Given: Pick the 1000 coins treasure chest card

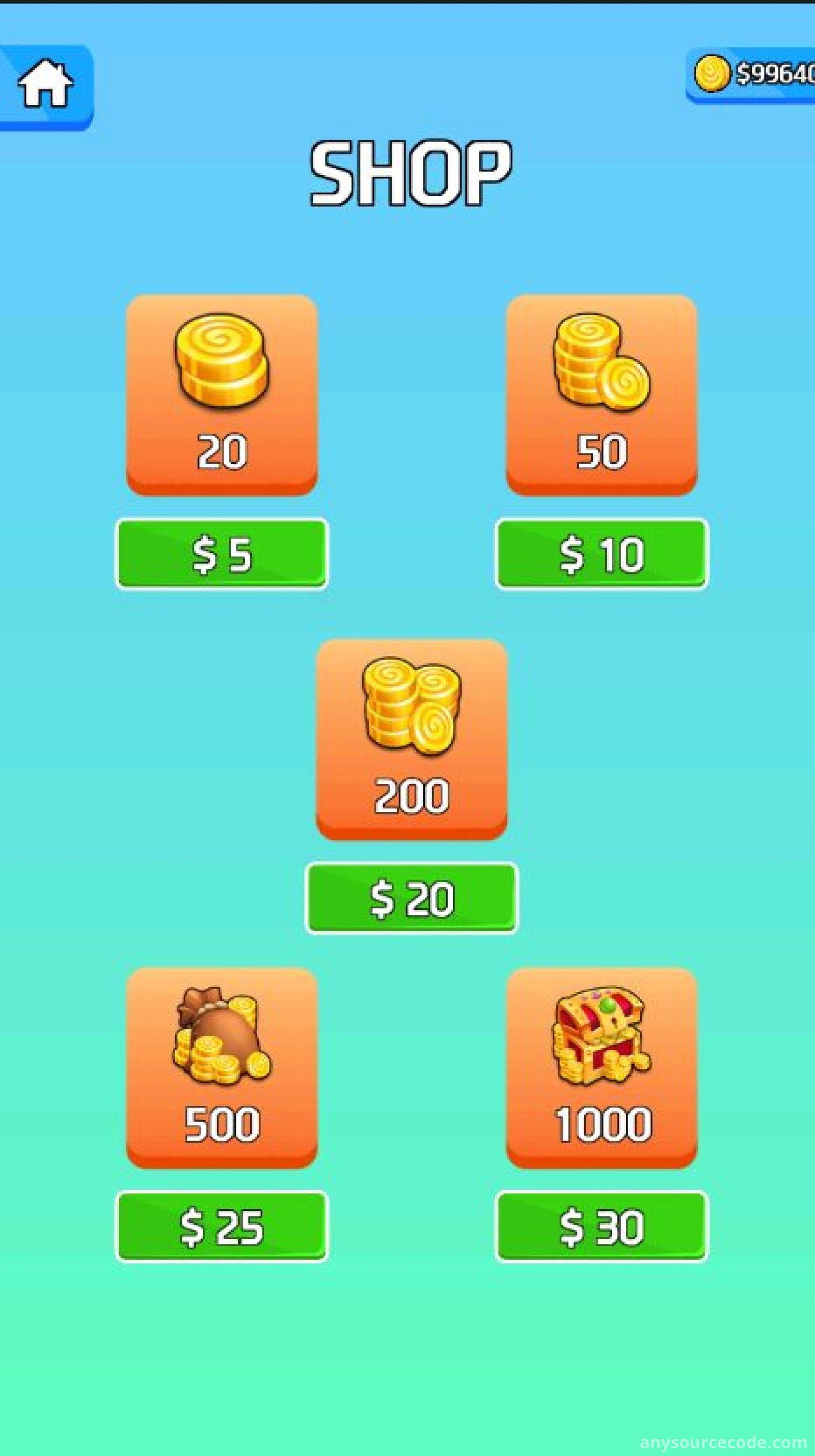Looking at the screenshot, I should (x=602, y=1067).
